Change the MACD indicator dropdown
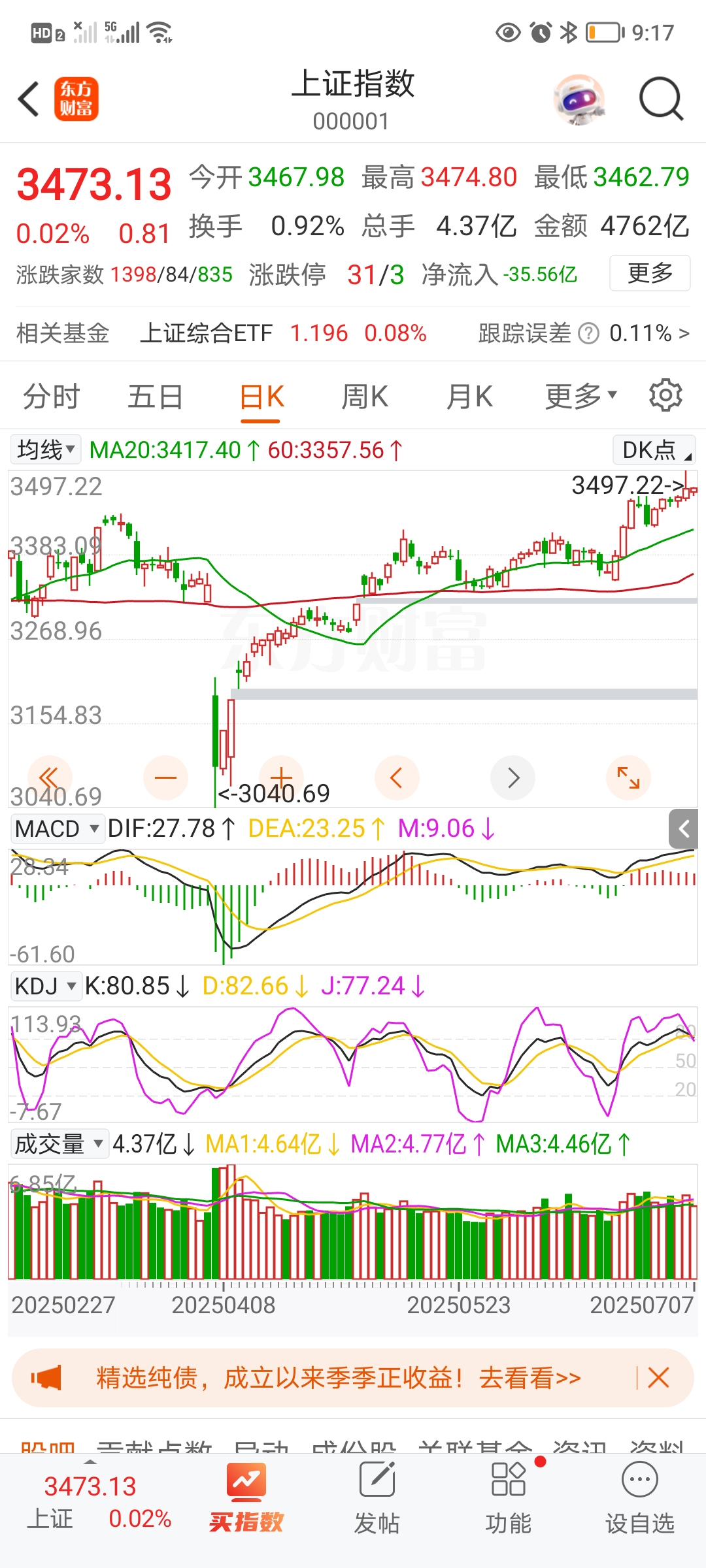706x1568 pixels. (56, 828)
